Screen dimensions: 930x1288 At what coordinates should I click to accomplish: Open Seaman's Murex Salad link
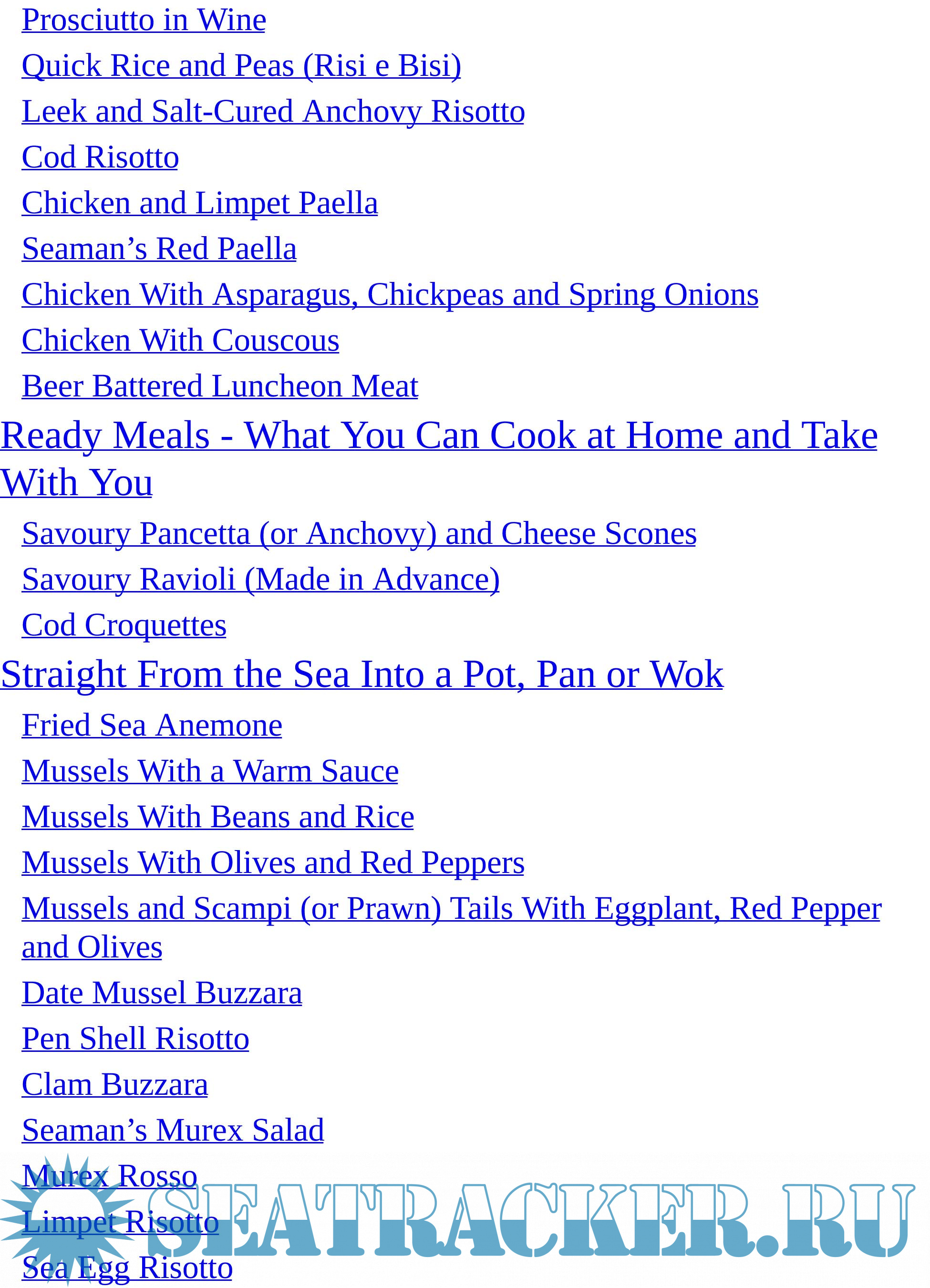[173, 1130]
